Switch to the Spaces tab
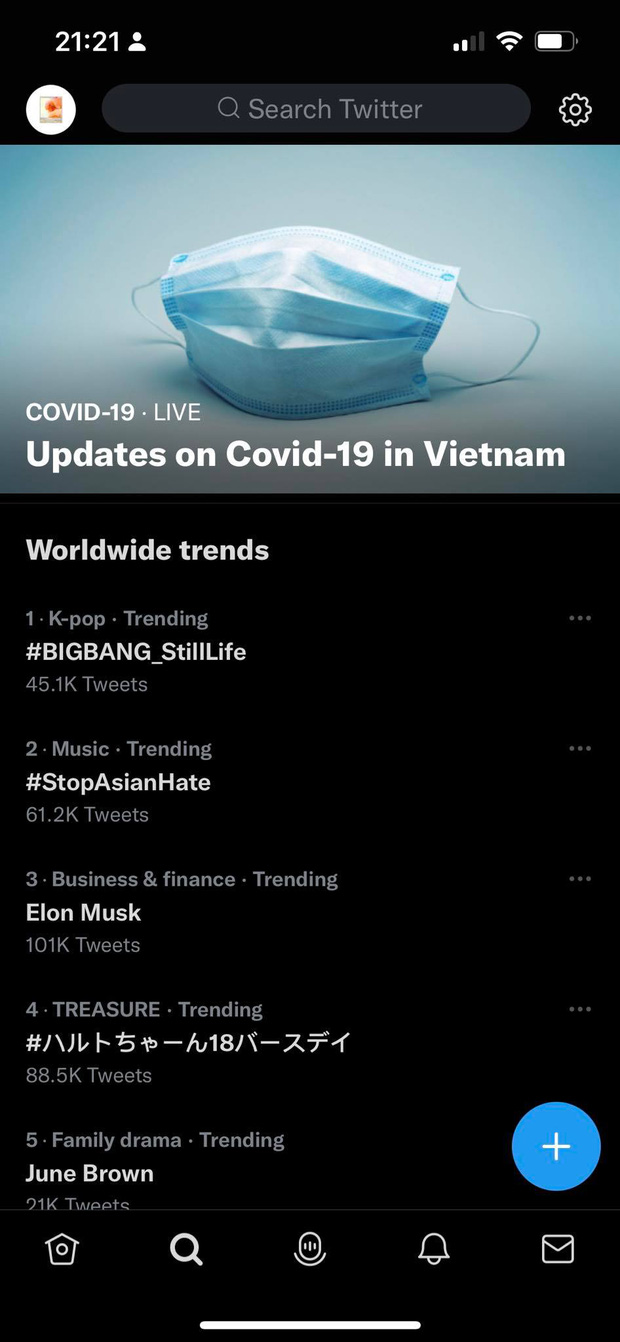 tap(310, 1249)
